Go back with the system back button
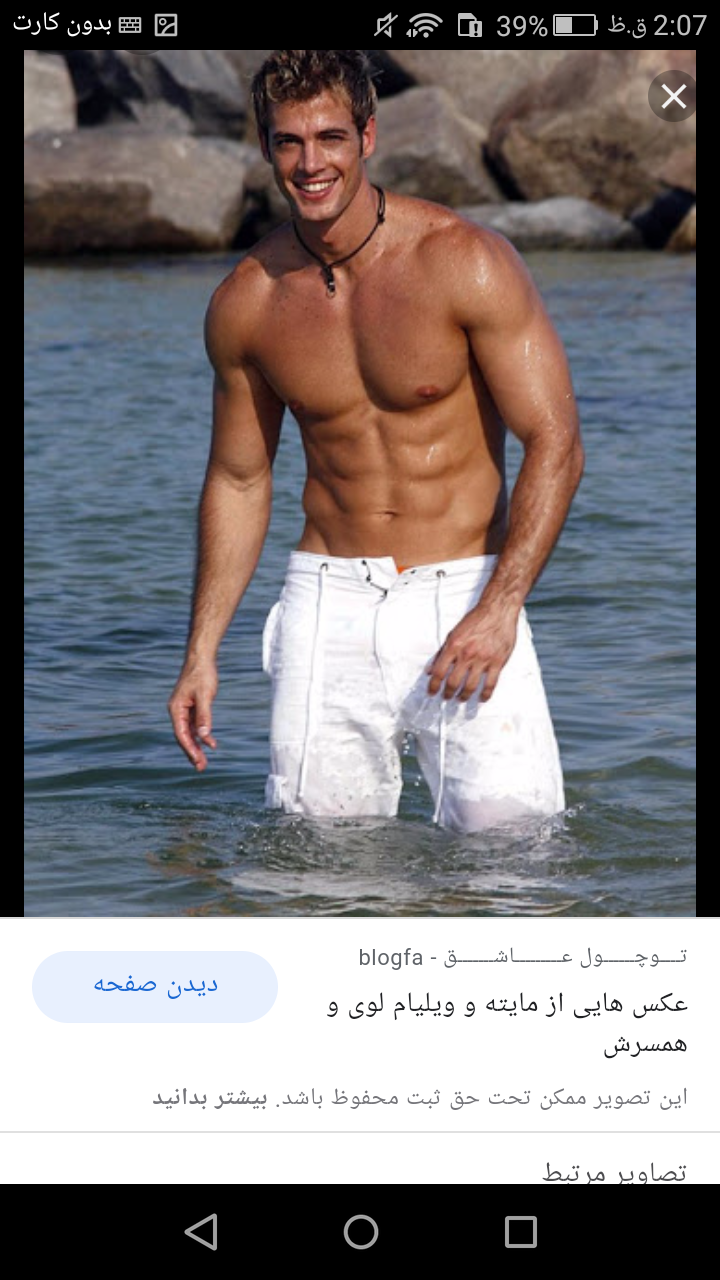The width and height of the screenshot is (720, 1280). (201, 1232)
